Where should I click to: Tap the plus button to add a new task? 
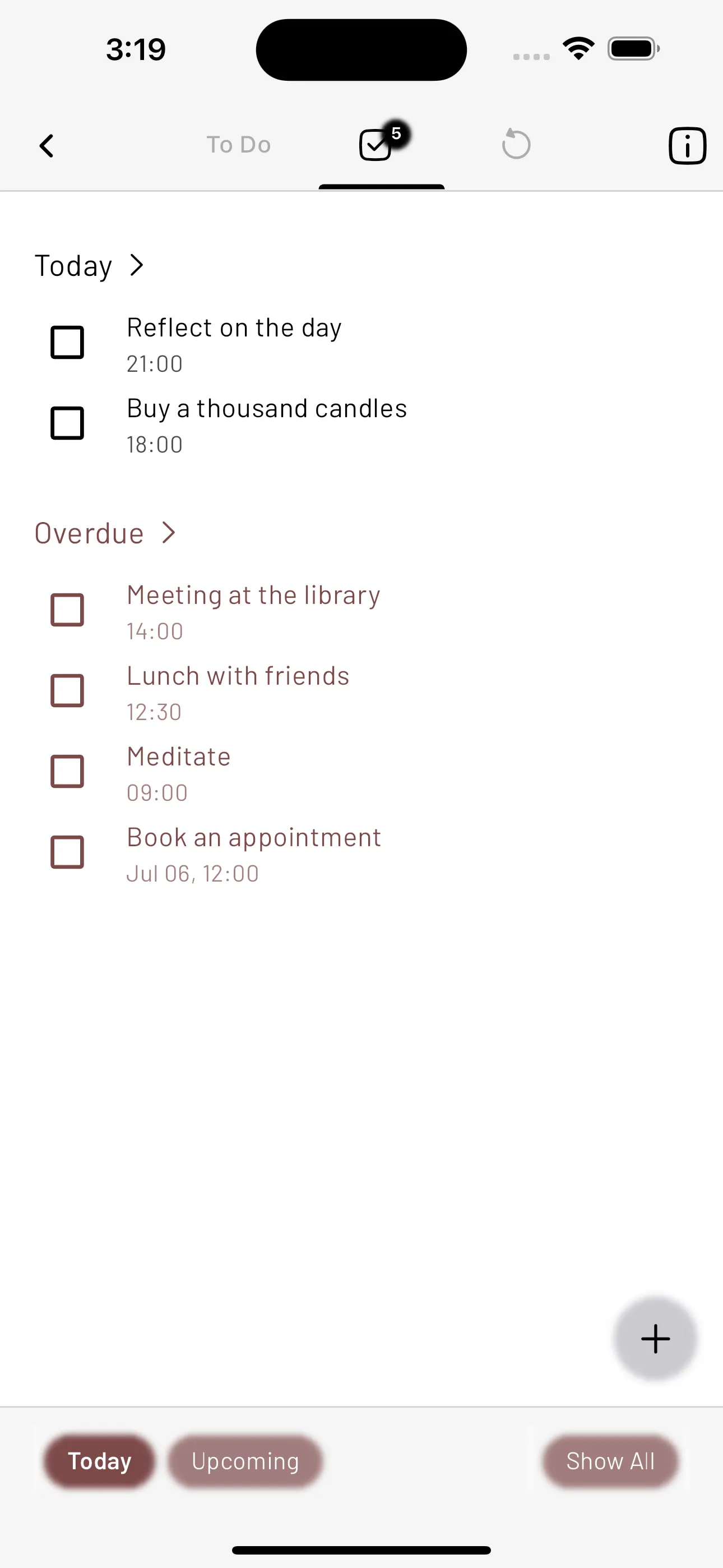coord(655,1339)
